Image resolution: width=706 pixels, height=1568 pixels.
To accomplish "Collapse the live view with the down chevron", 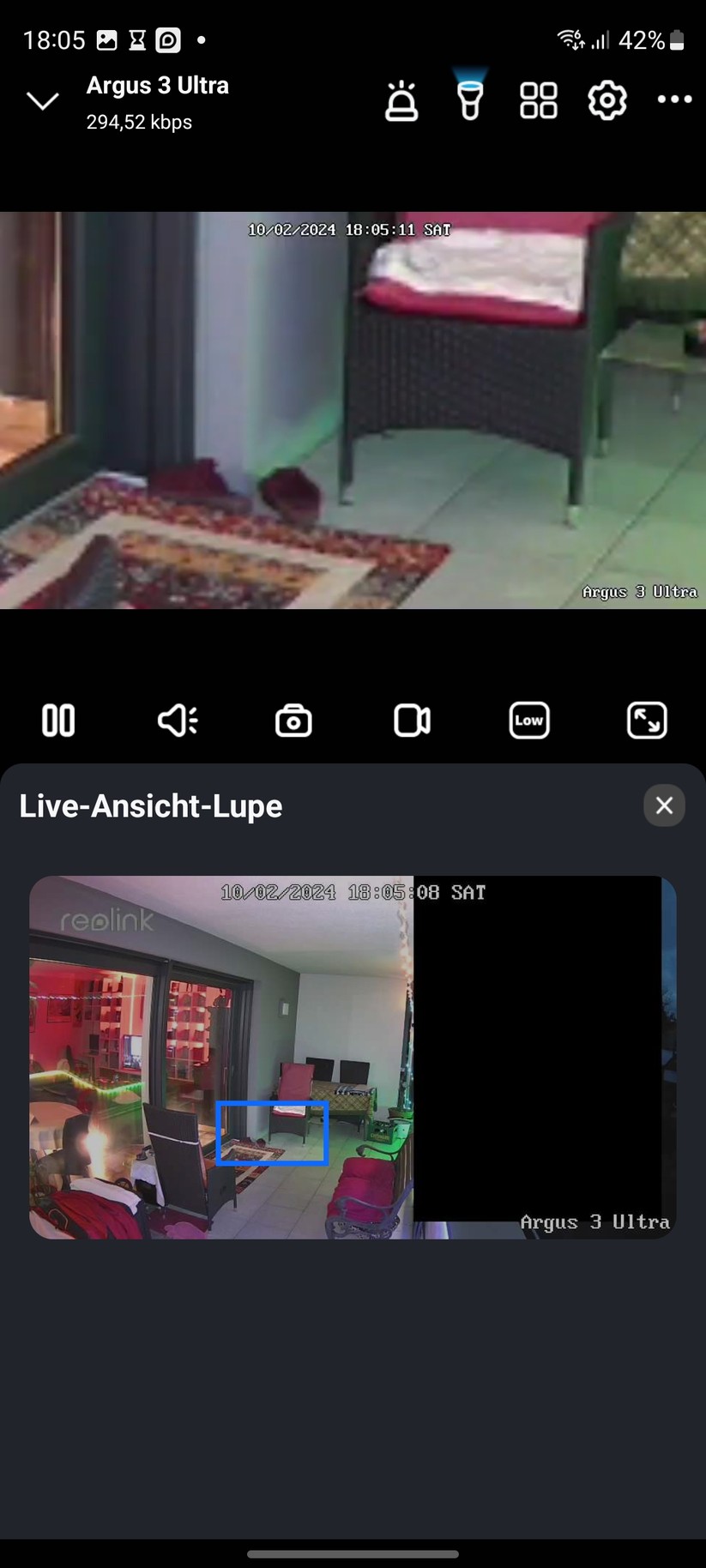I will pyautogui.click(x=42, y=100).
